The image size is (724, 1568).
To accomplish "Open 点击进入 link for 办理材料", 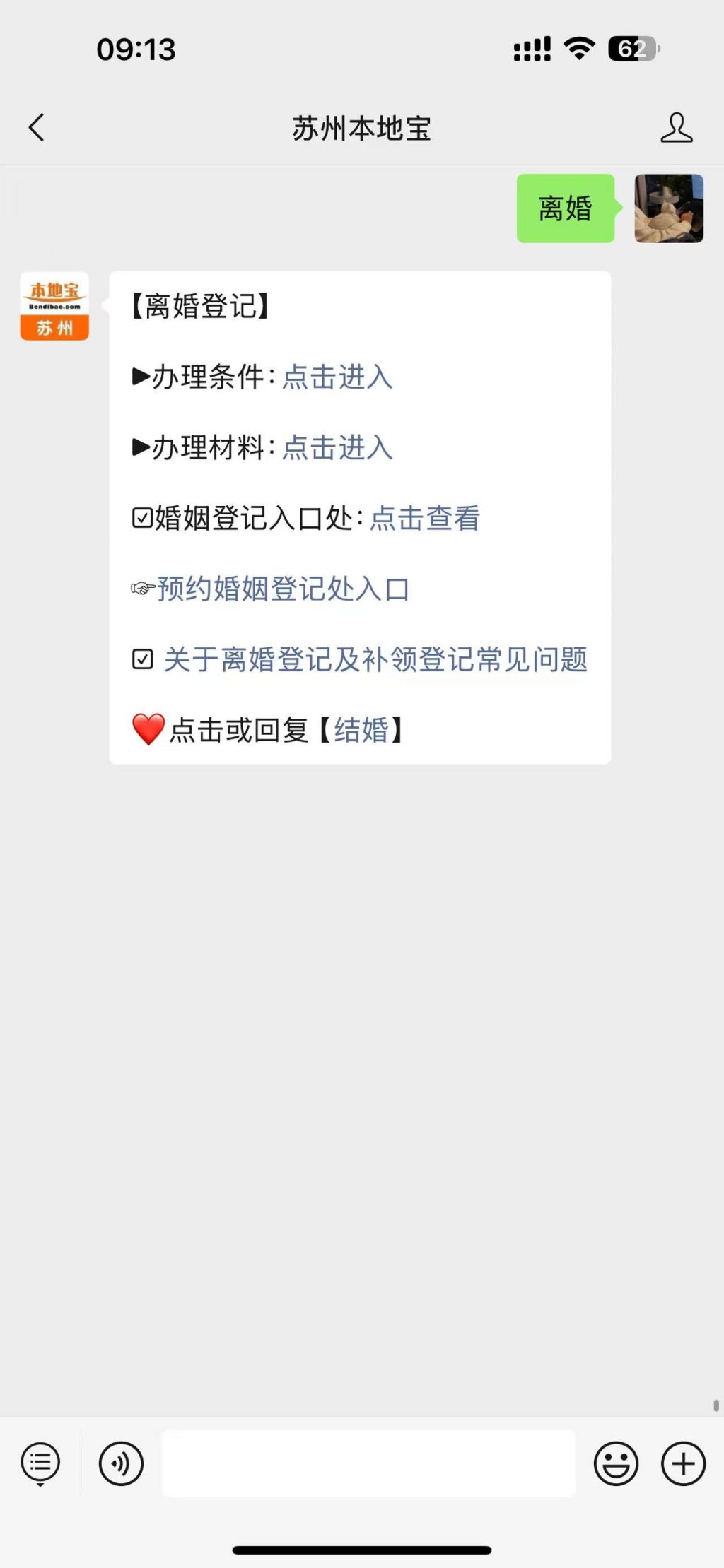I will (x=337, y=448).
